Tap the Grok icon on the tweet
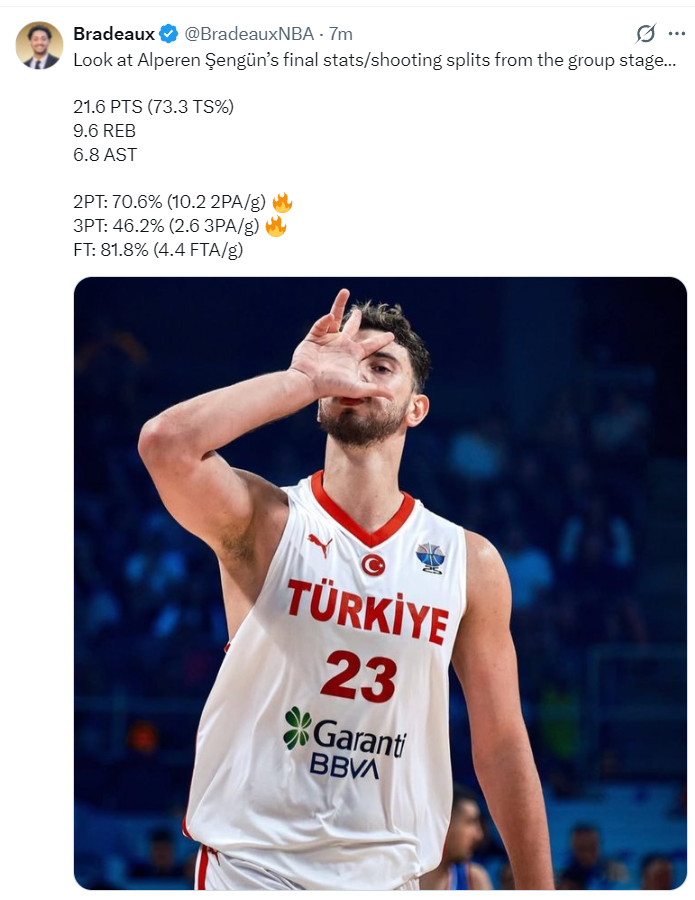The image size is (695, 900). click(x=646, y=34)
